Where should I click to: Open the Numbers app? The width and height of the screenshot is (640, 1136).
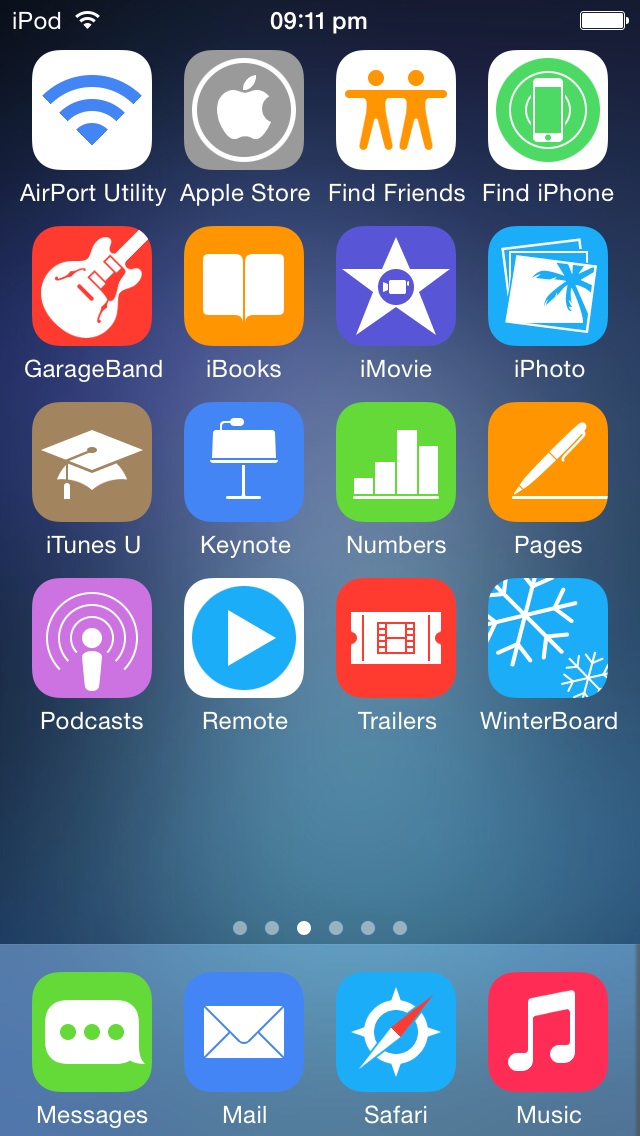396,462
